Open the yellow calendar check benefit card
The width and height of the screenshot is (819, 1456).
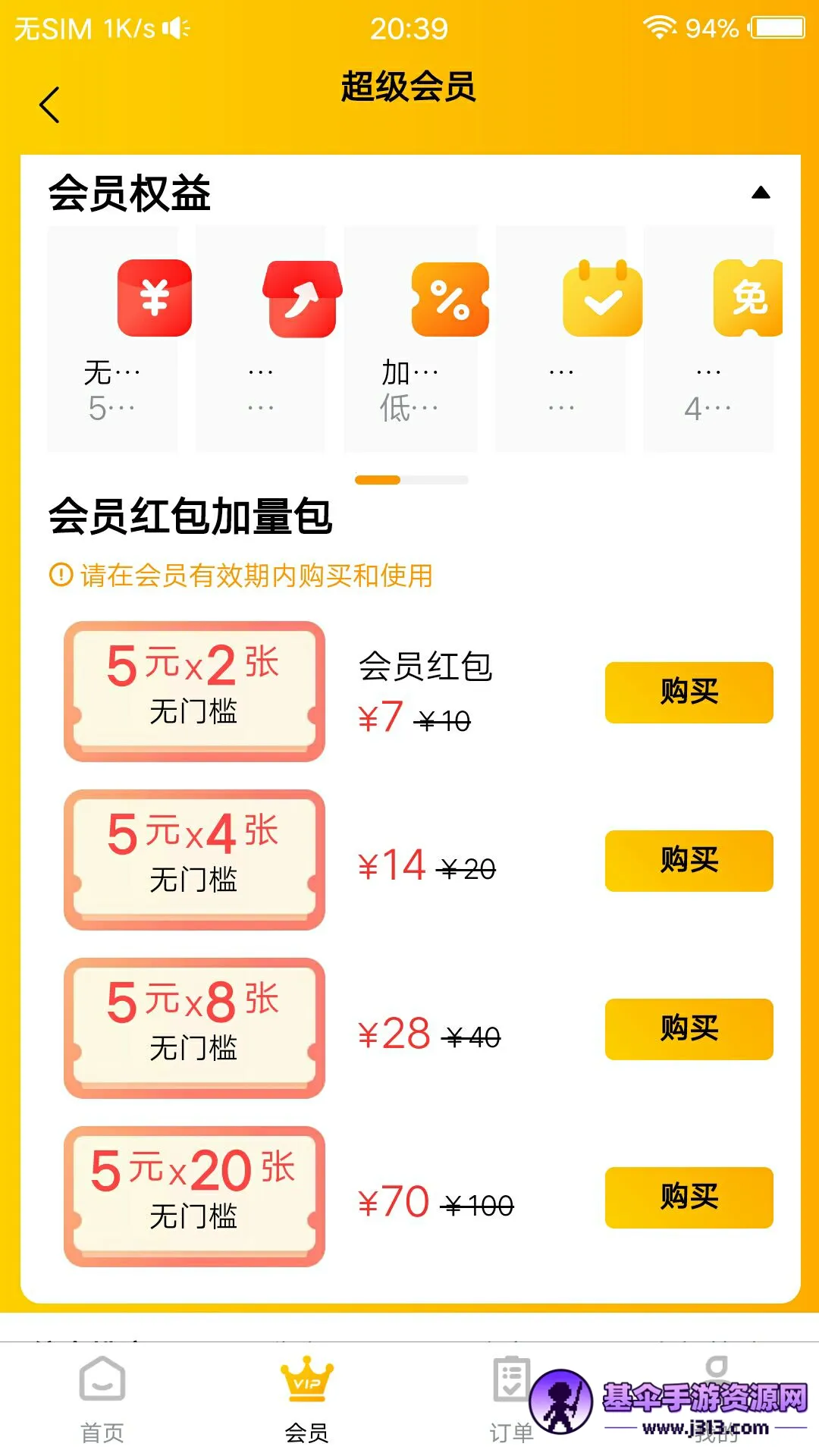click(x=561, y=339)
